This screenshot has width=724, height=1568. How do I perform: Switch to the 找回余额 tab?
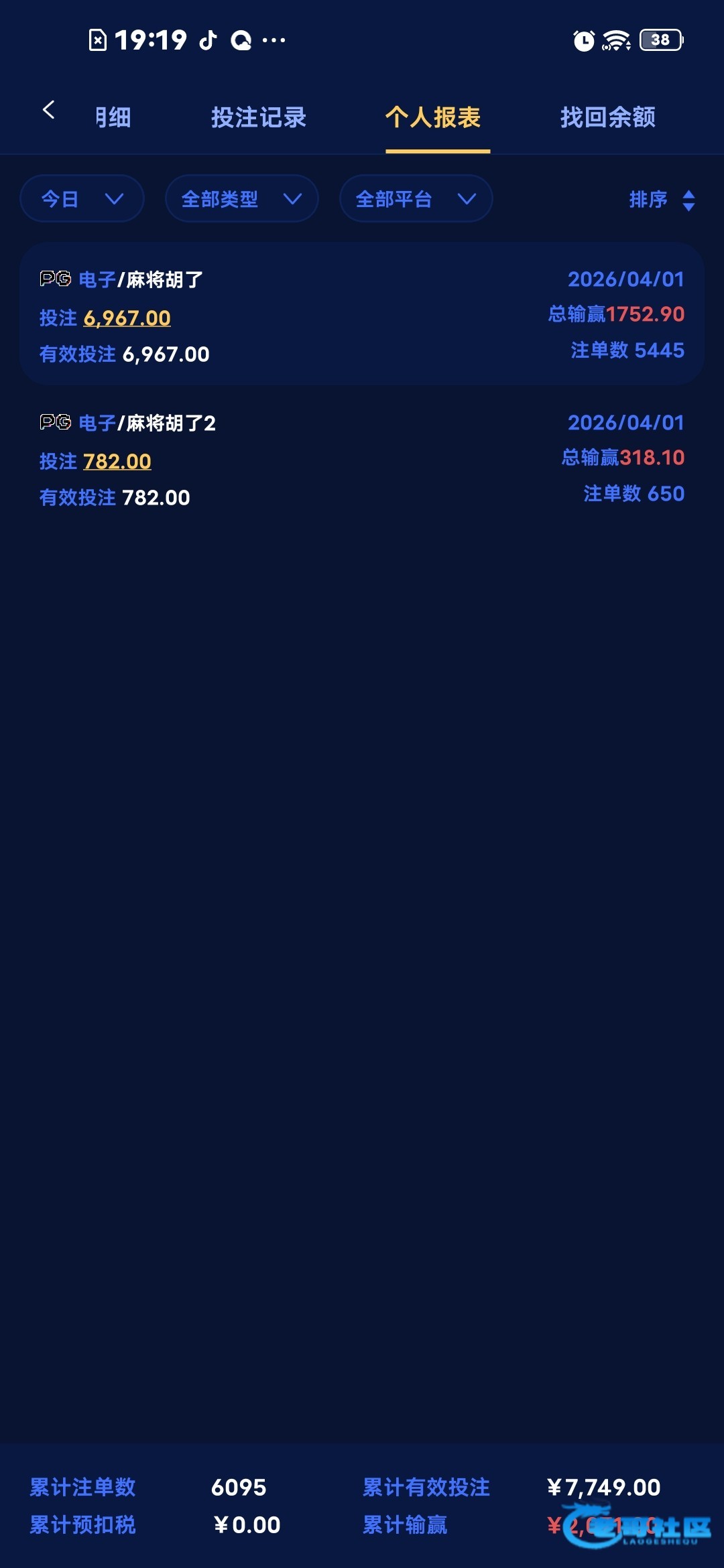pos(607,118)
